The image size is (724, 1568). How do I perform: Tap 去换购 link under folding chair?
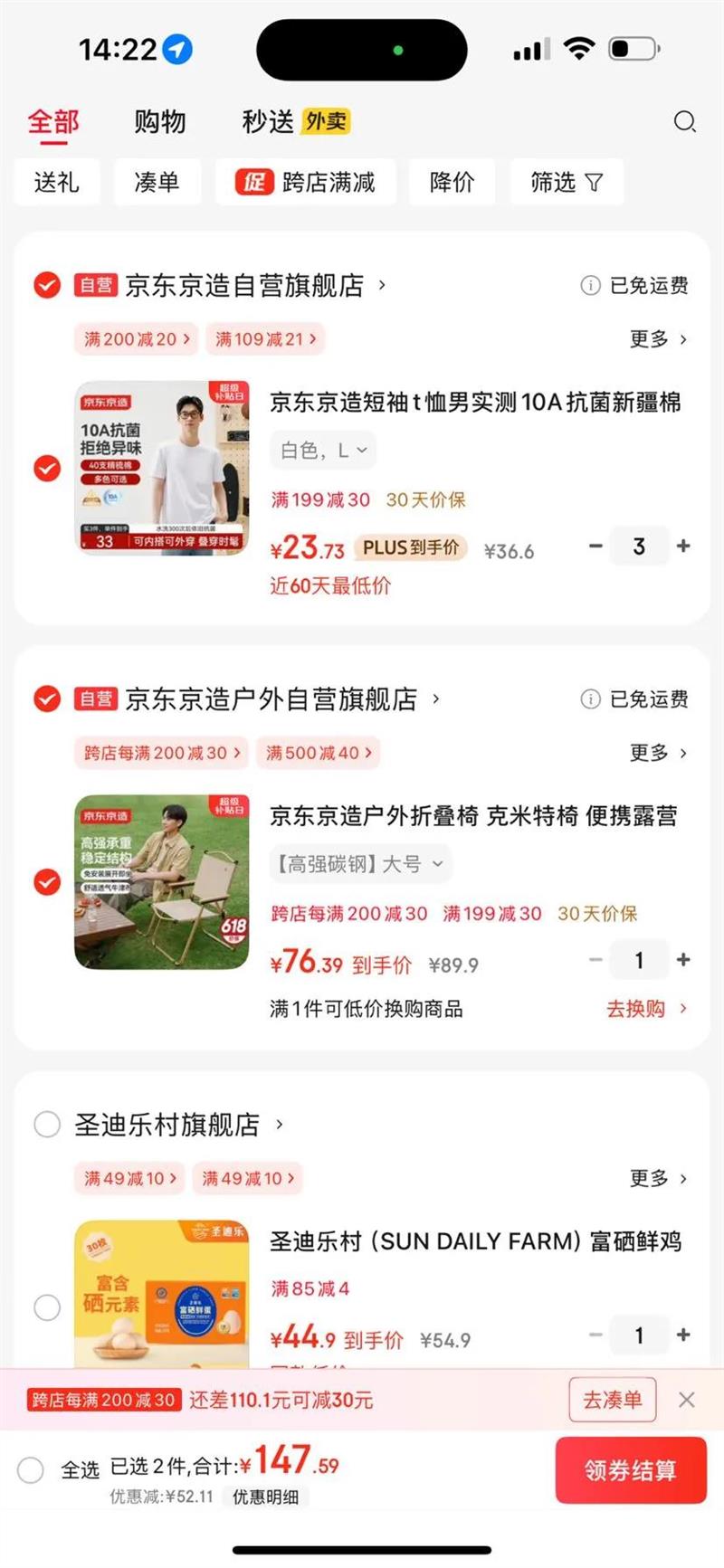[x=645, y=1009]
